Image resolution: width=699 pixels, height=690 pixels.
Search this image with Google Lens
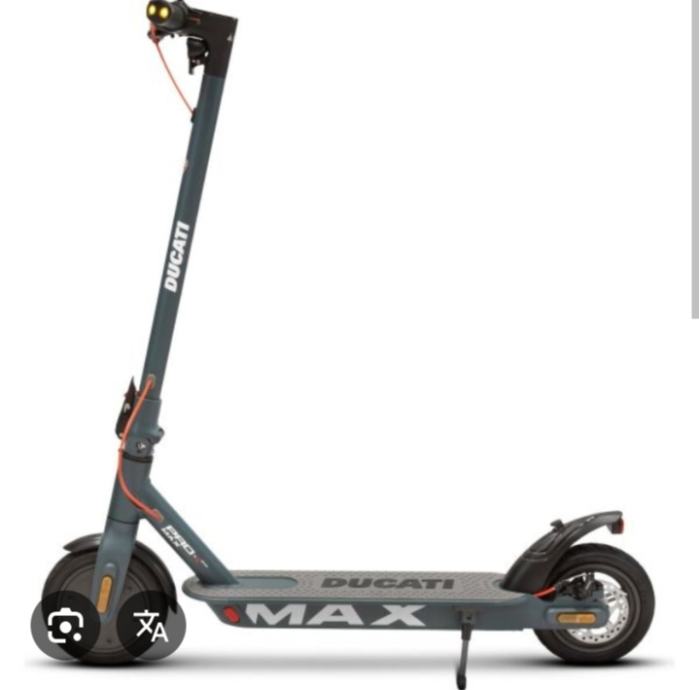pyautogui.click(x=66, y=625)
